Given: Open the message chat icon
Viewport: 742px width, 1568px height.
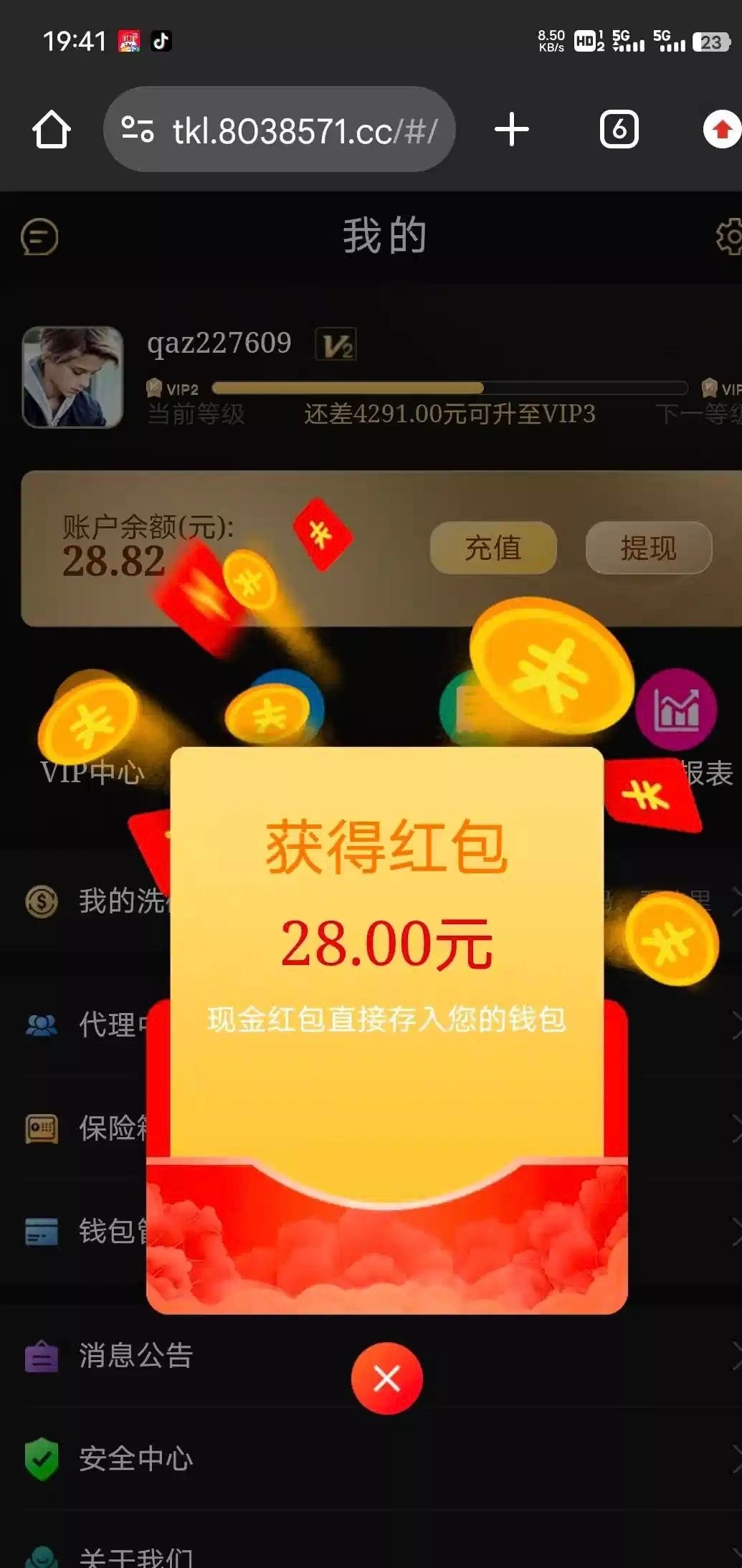Looking at the screenshot, I should click(x=39, y=237).
